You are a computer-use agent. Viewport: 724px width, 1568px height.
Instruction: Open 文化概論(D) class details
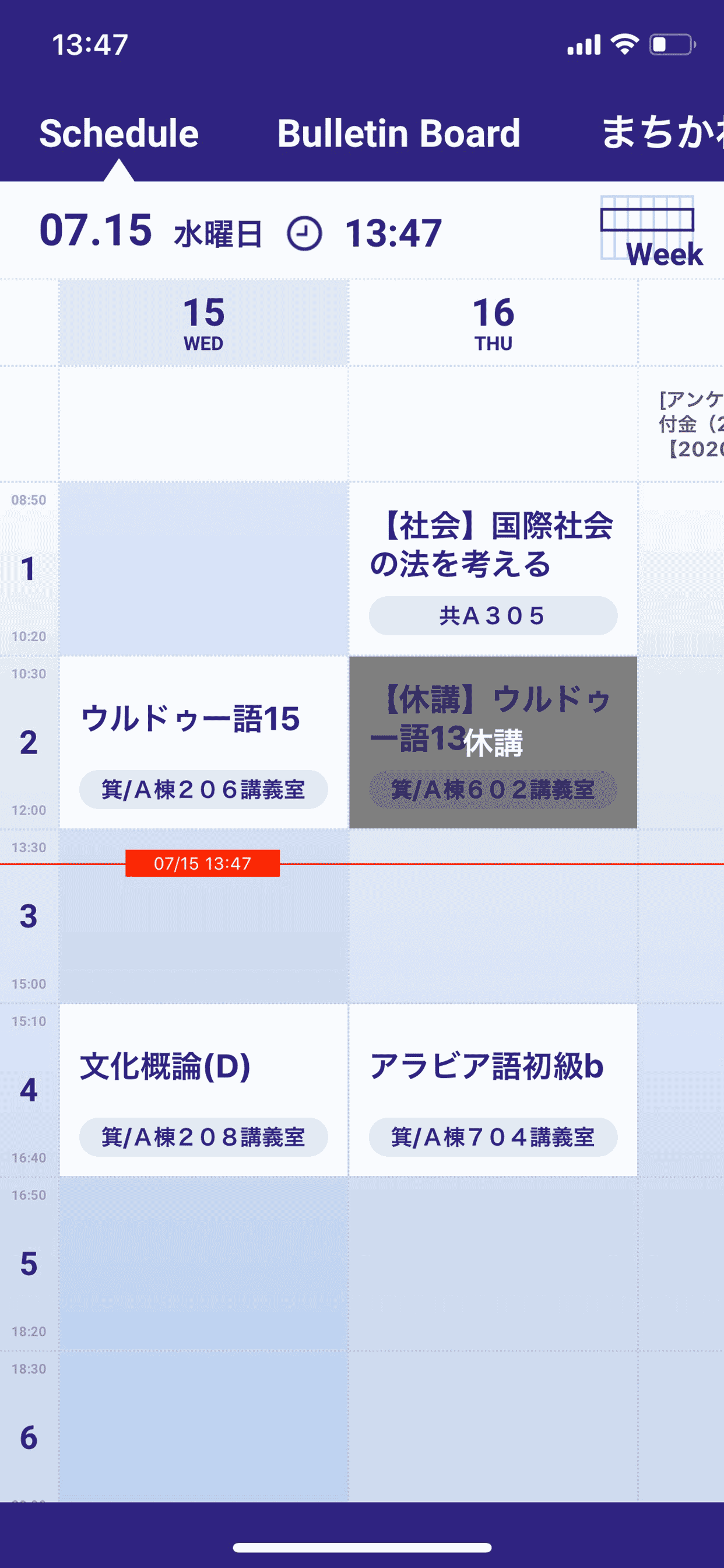[x=203, y=1090]
